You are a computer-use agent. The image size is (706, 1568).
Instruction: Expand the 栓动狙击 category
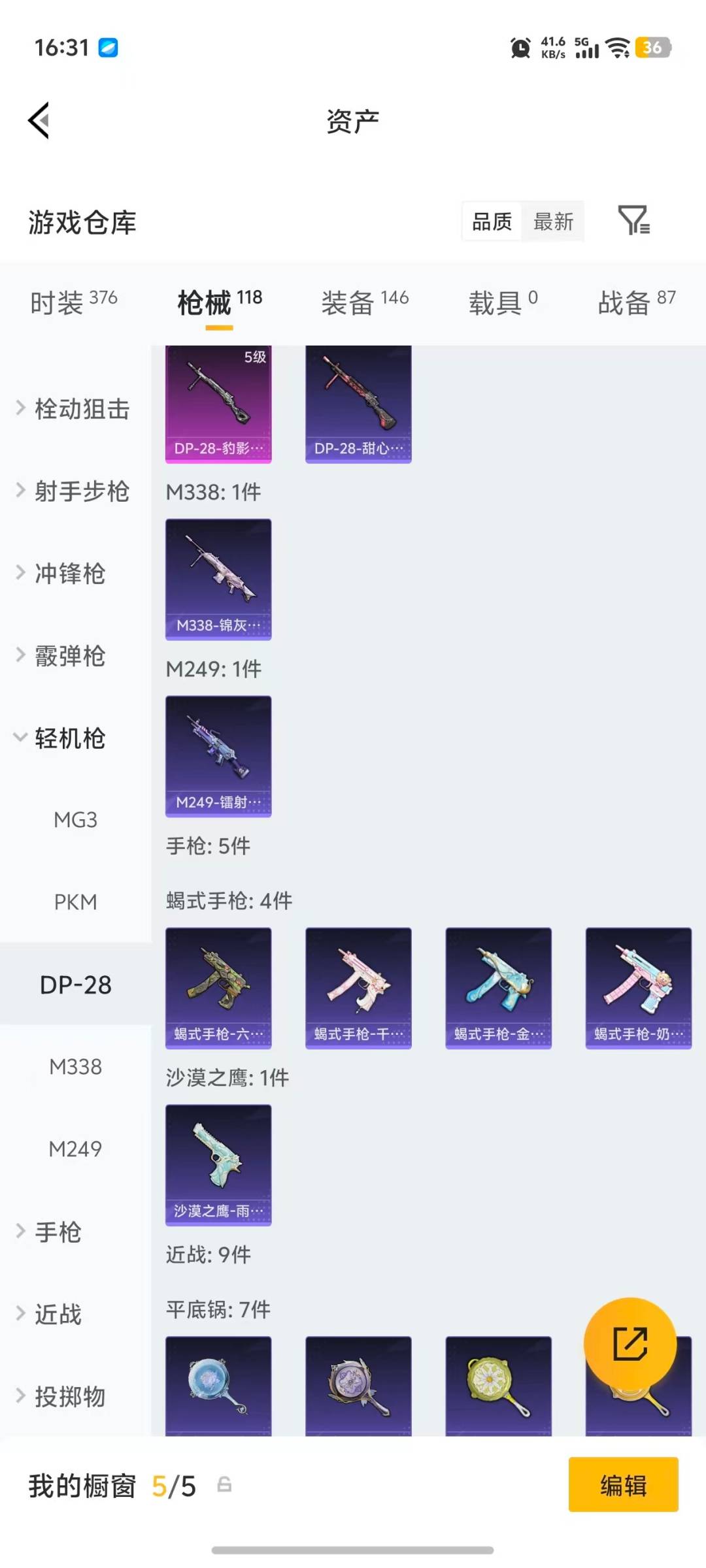tap(81, 410)
